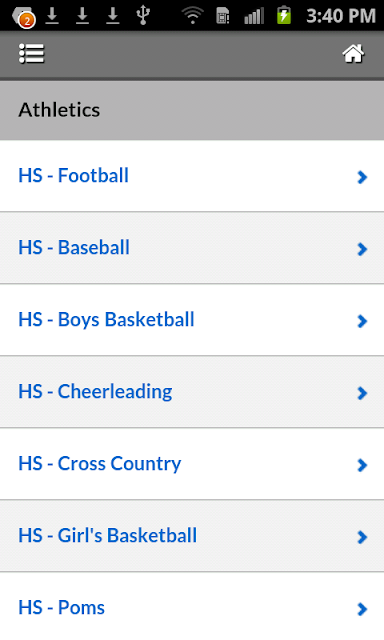
Task: Open HS - Football
Action: (192, 176)
